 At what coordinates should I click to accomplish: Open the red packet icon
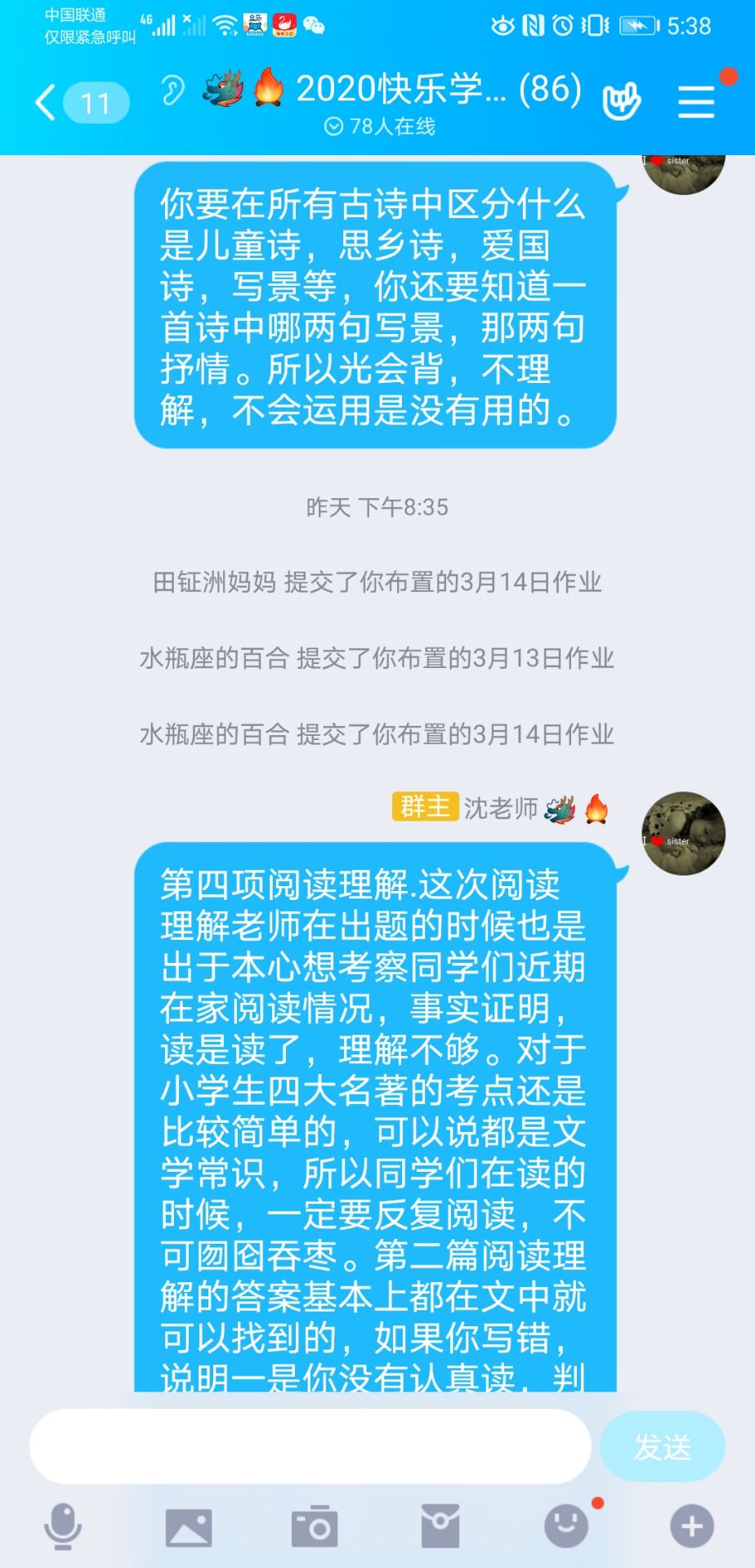click(x=440, y=1526)
